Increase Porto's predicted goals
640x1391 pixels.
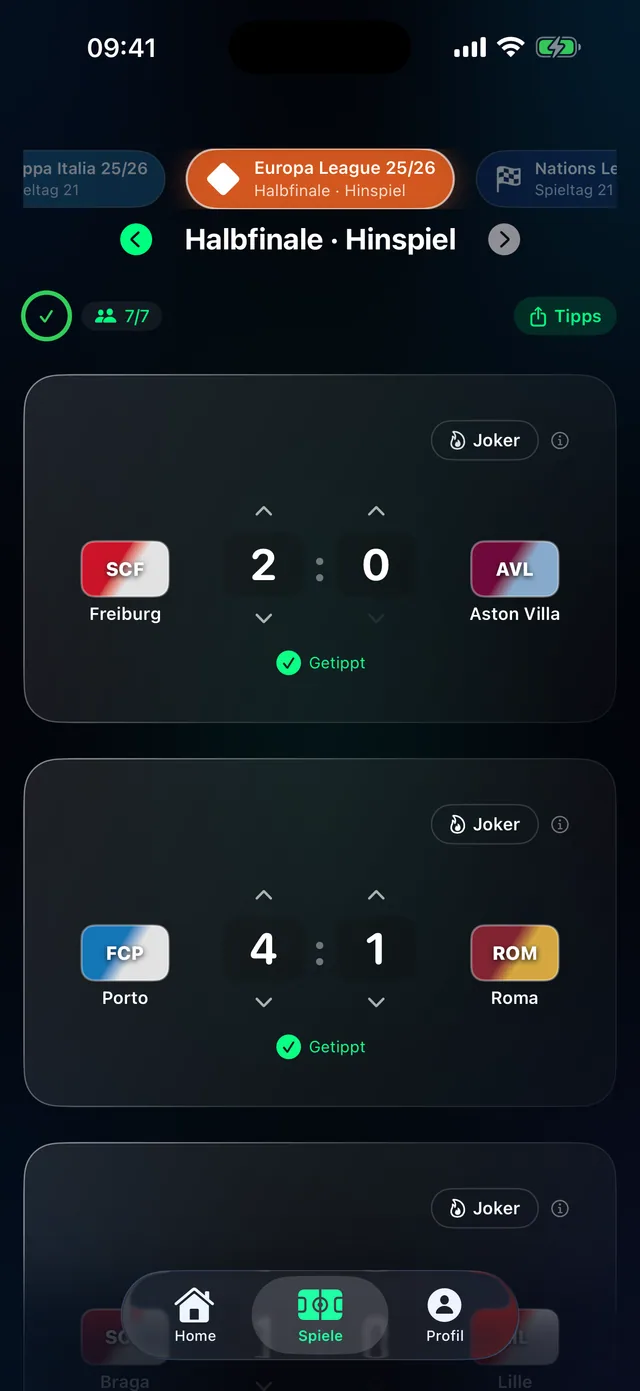pos(264,895)
